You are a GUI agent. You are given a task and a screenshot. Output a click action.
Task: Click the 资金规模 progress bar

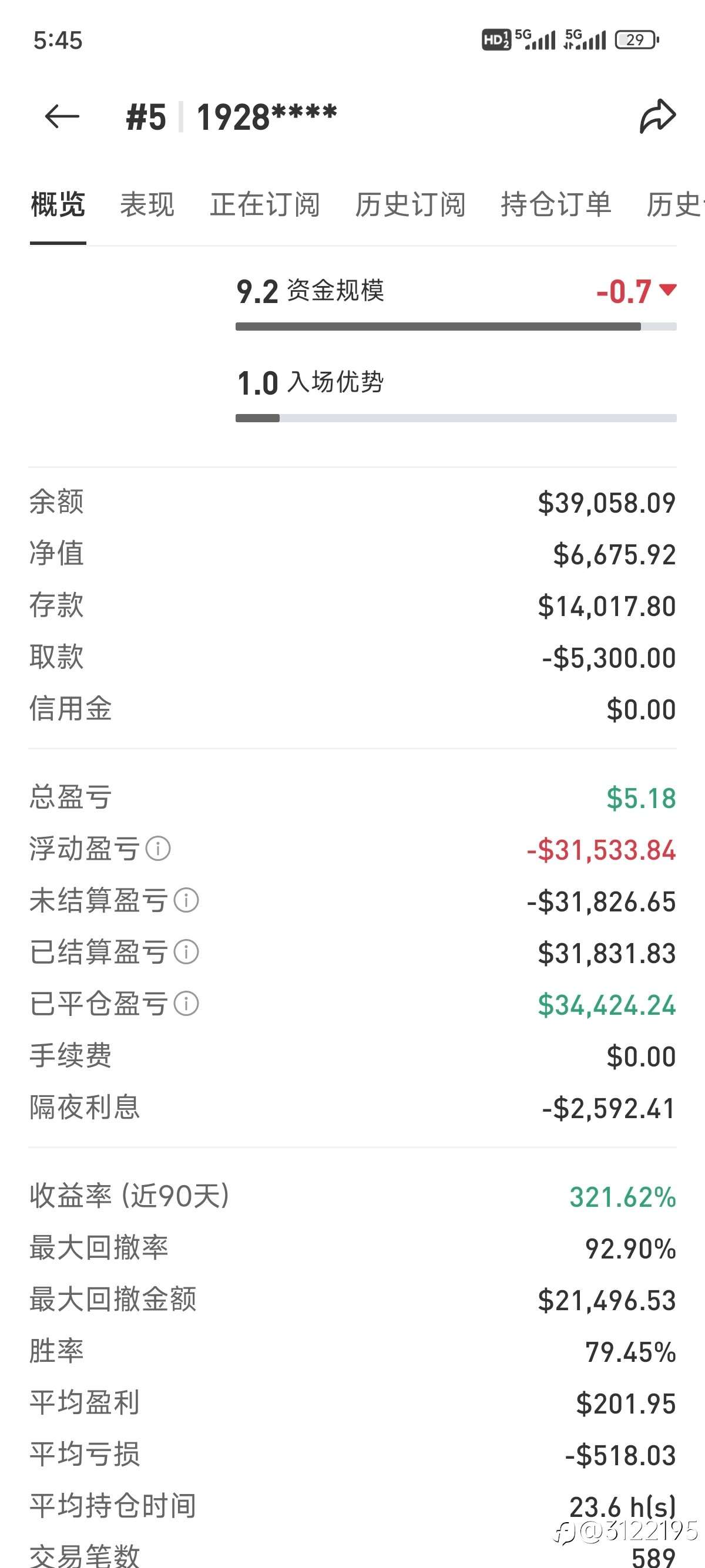455,327
